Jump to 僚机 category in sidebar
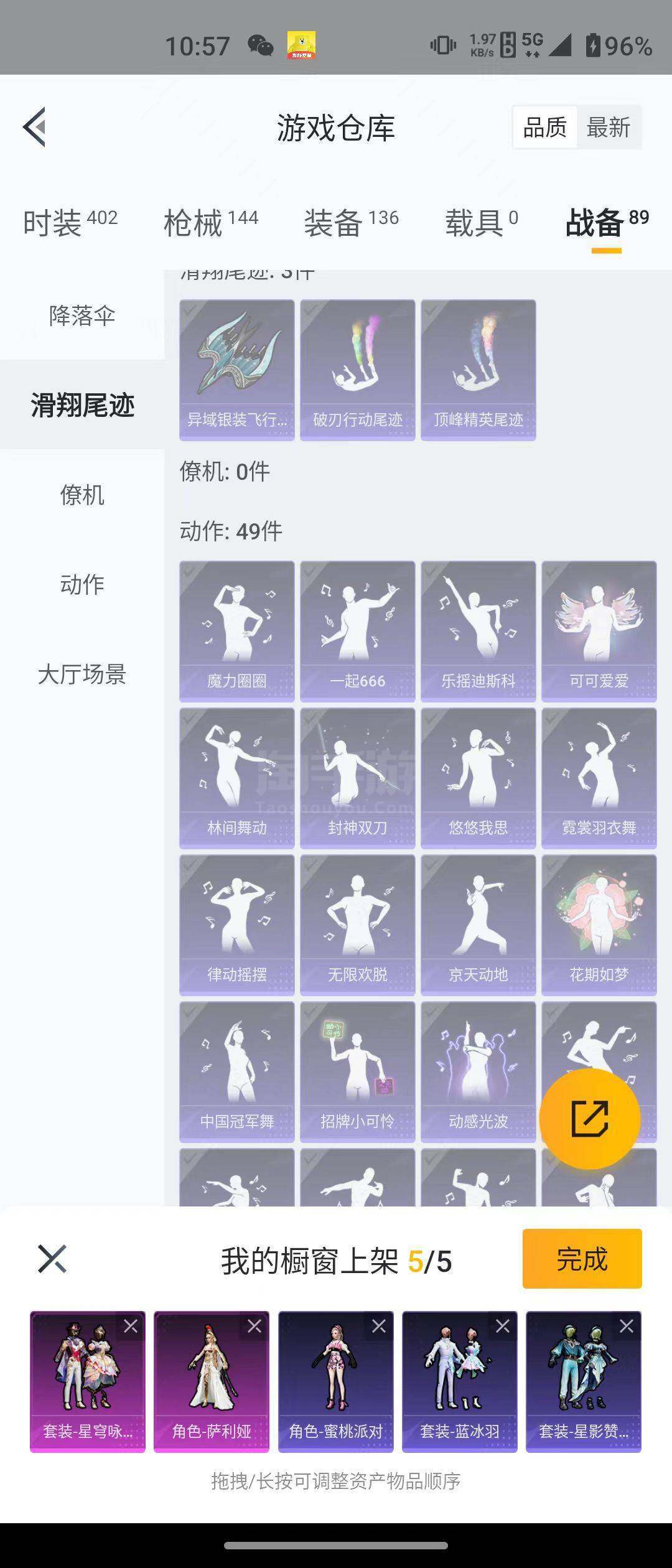 [82, 495]
